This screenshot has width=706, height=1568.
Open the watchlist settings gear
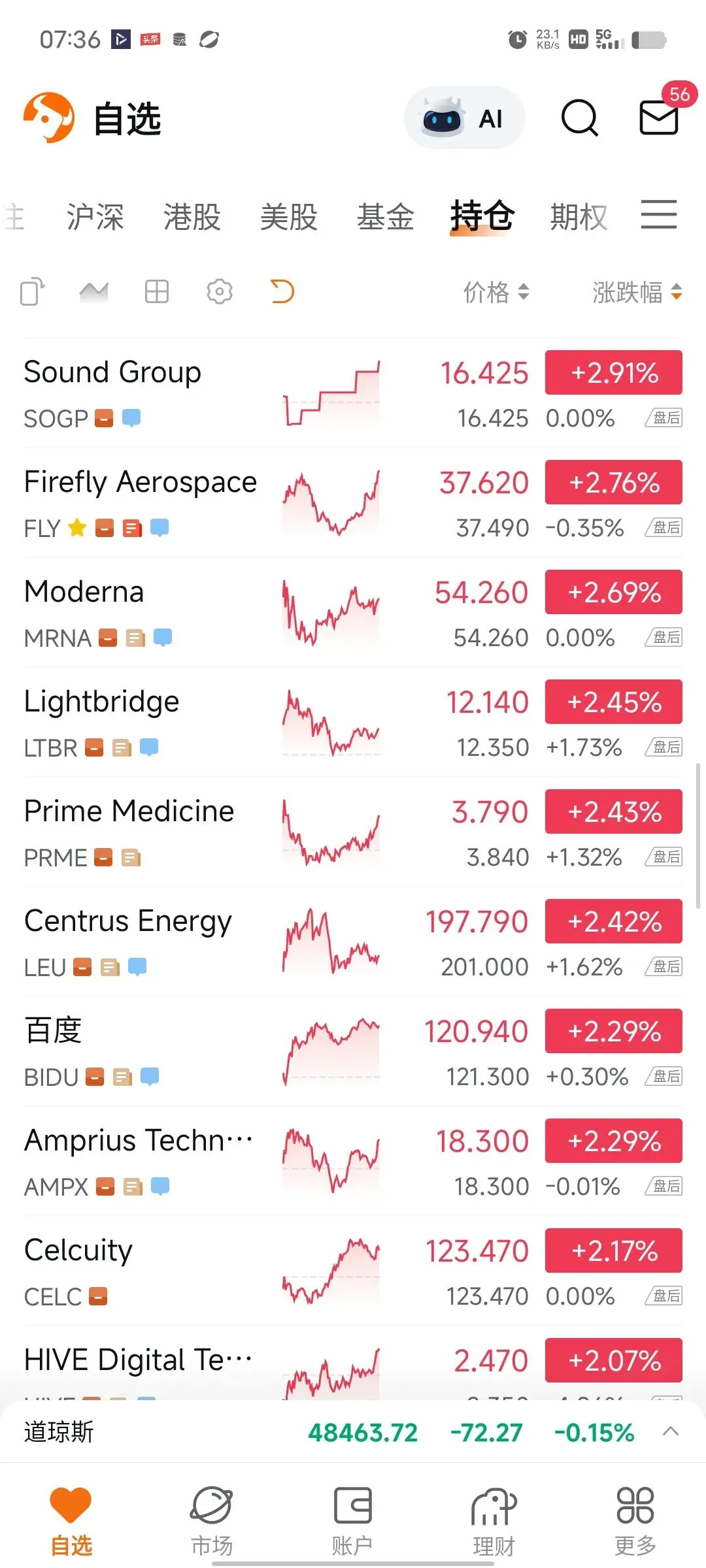(220, 291)
